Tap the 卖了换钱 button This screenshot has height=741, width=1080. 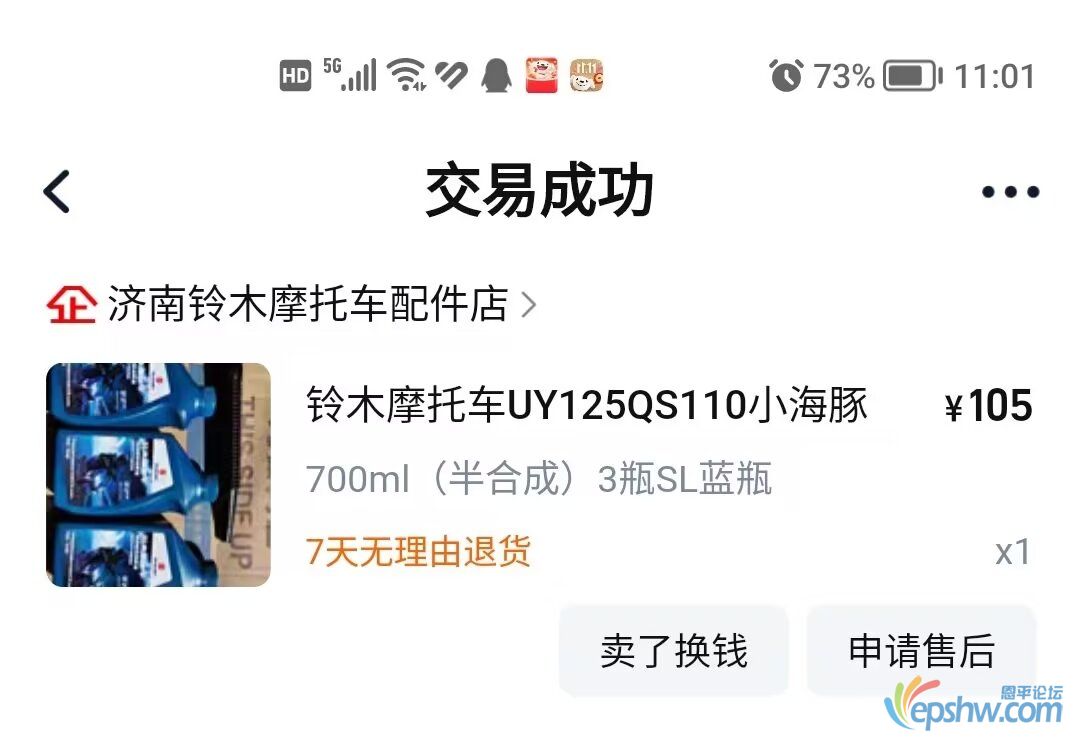tap(673, 651)
